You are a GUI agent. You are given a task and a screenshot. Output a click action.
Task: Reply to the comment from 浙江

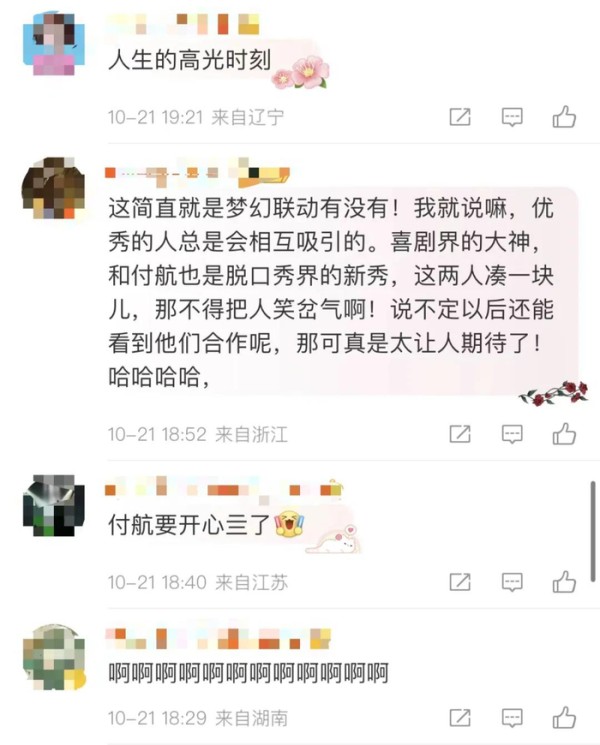point(512,434)
